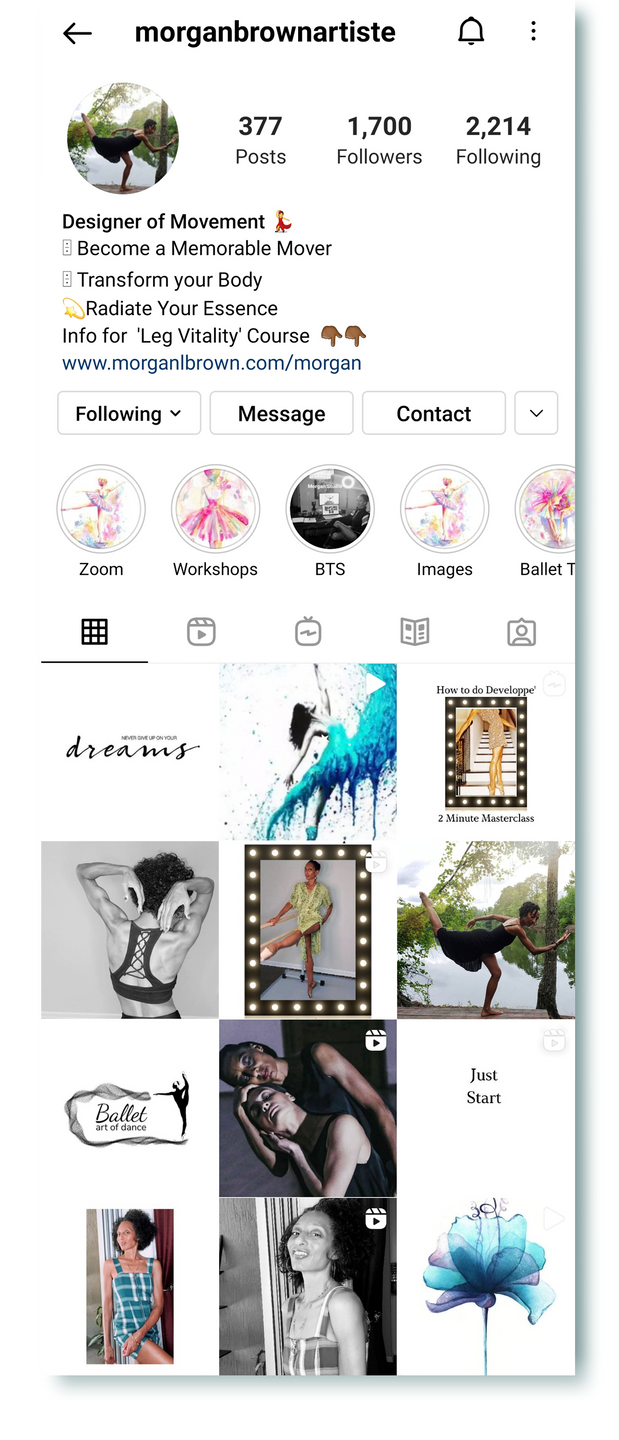The image size is (619, 1440).
Task: Open the three-dot overflow menu
Action: pyautogui.click(x=533, y=32)
